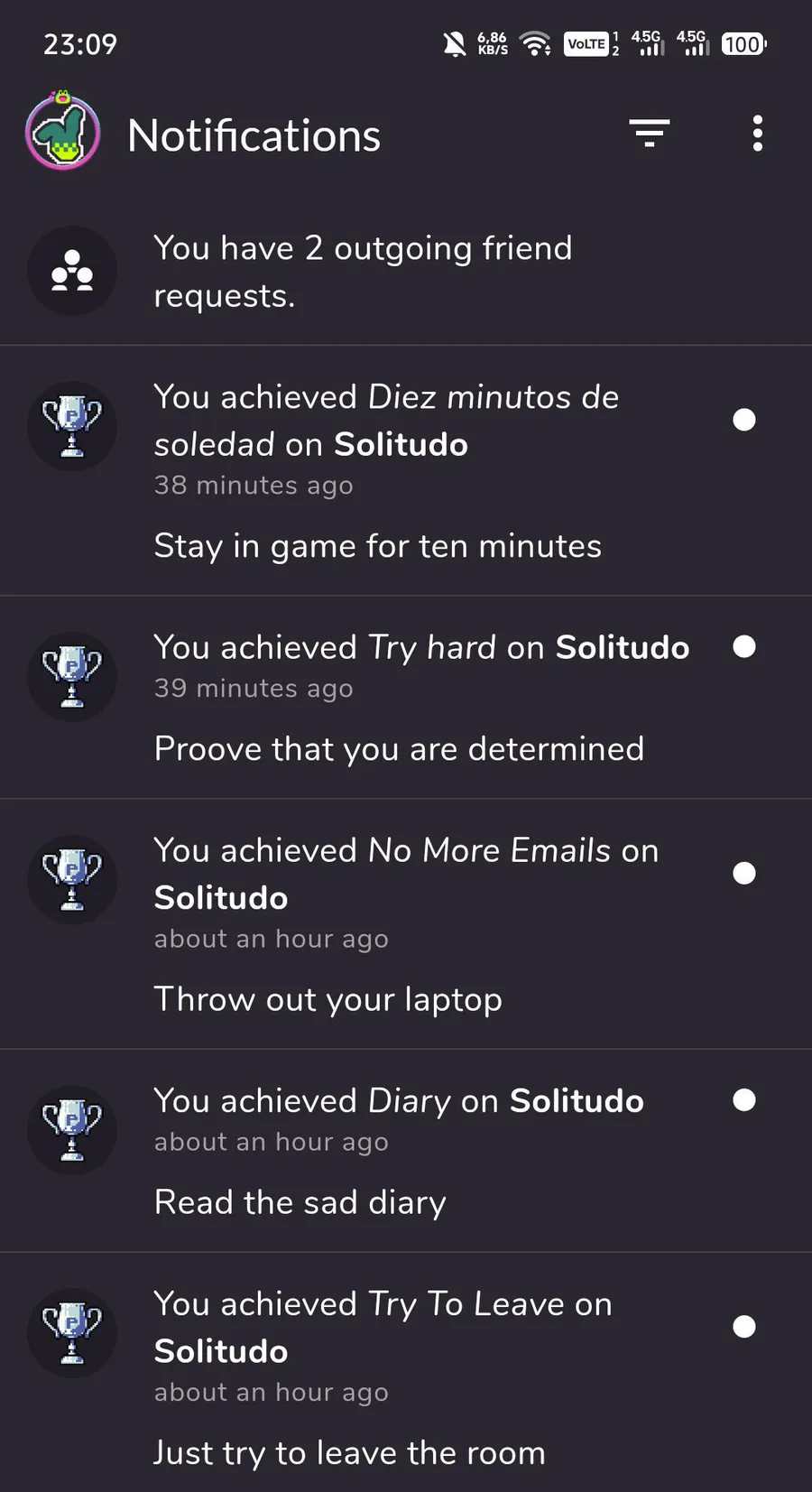The height and width of the screenshot is (1492, 812).
Task: Open the three-dot overflow menu
Action: (x=757, y=134)
